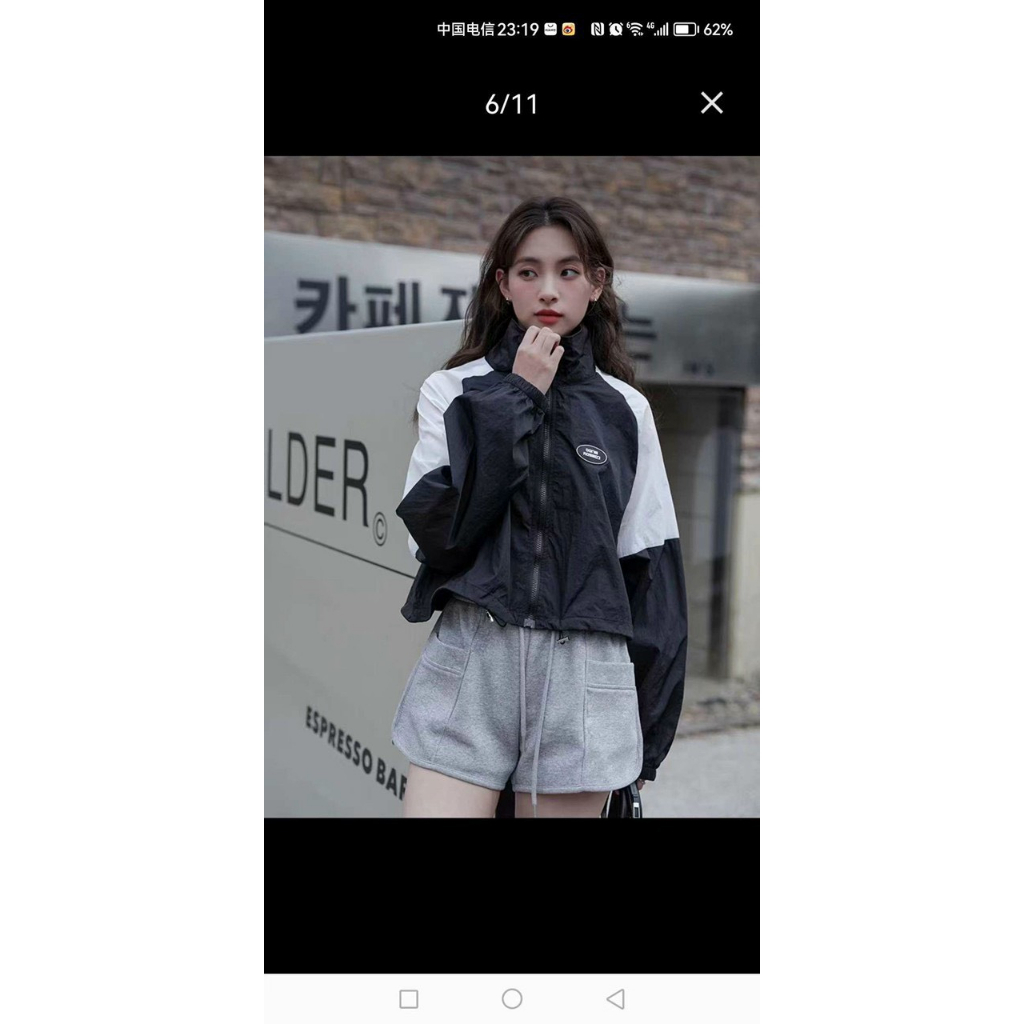Tap the system back button

click(x=615, y=999)
